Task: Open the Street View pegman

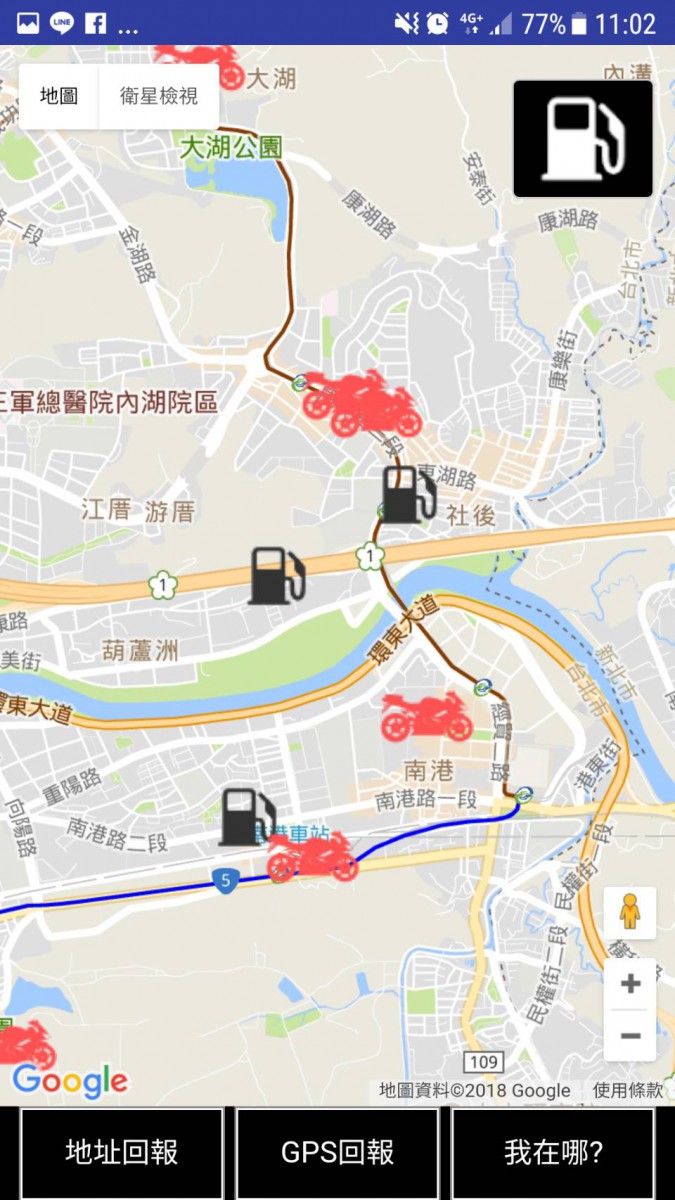Action: 630,912
